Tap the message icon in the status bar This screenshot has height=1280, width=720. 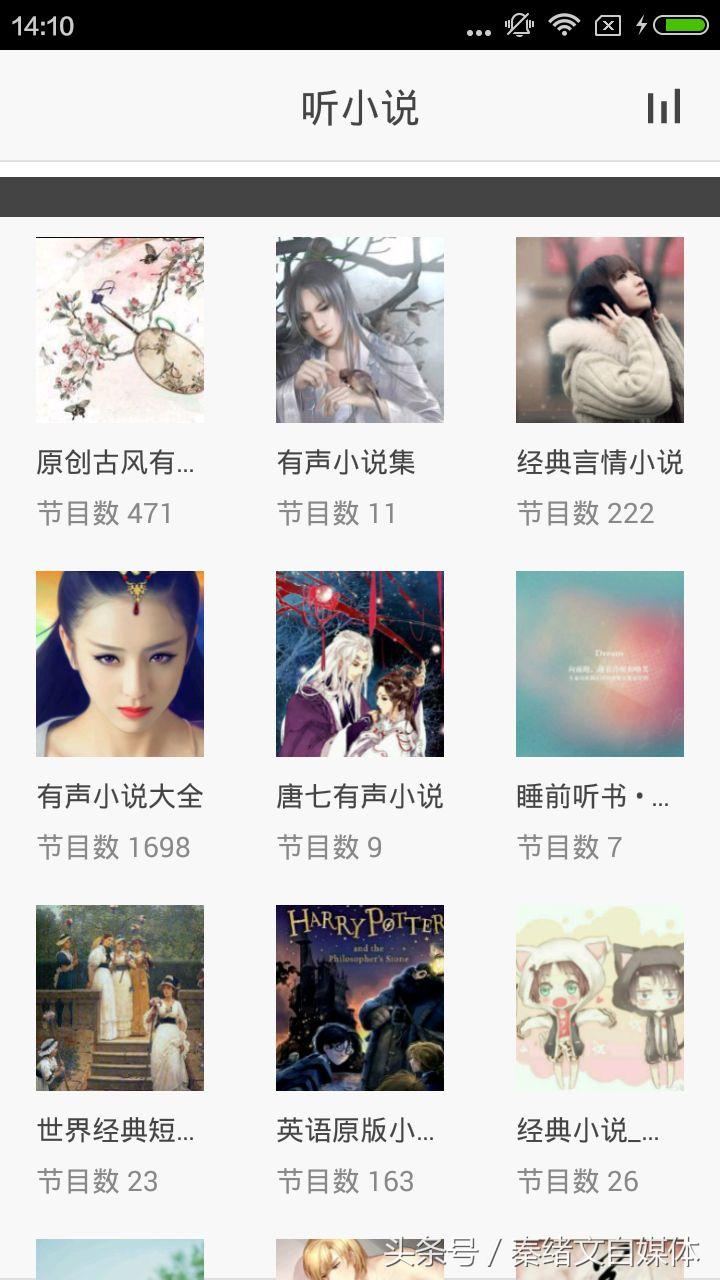coord(604,27)
